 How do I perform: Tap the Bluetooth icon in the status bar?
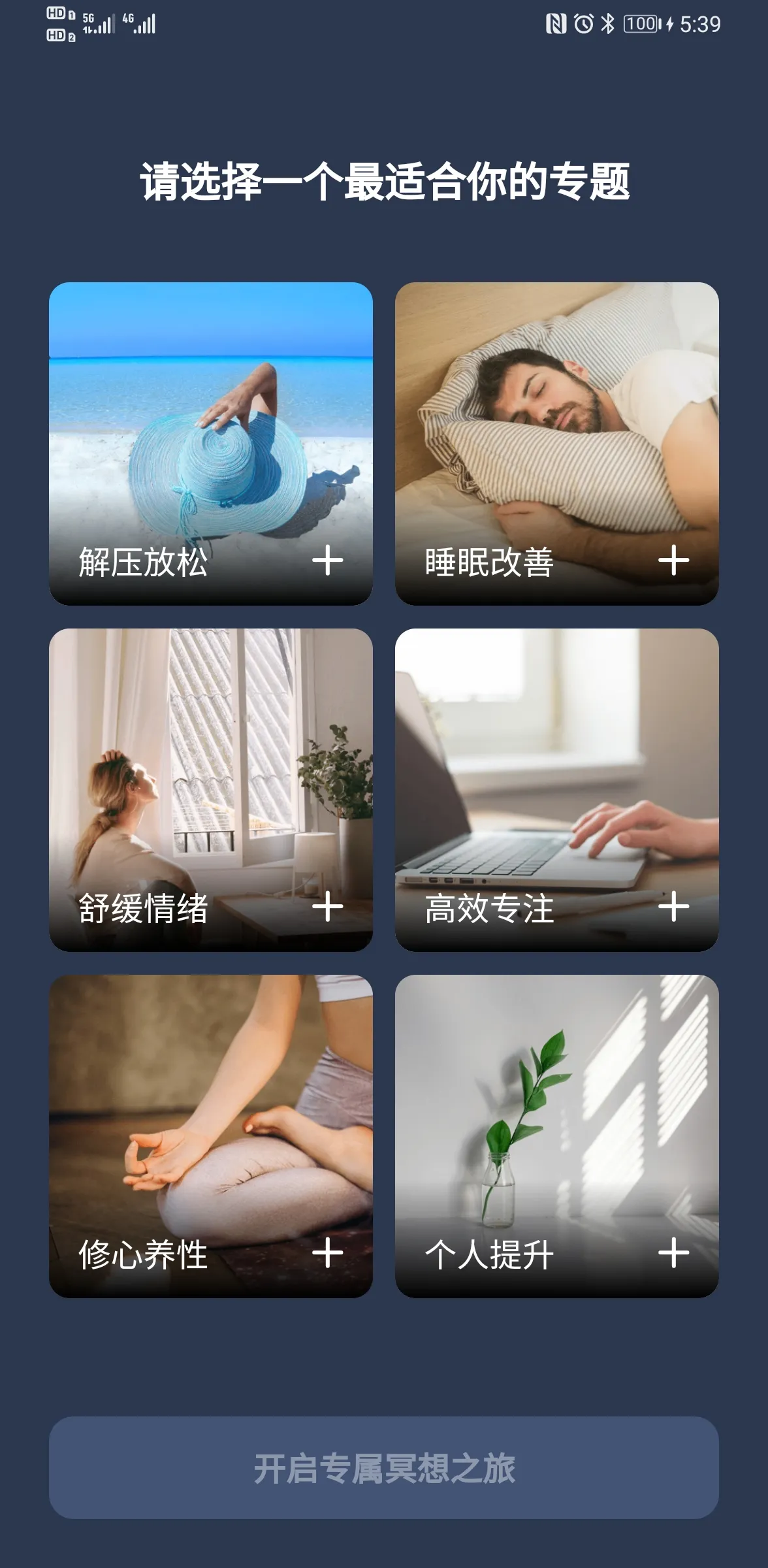pos(607,22)
